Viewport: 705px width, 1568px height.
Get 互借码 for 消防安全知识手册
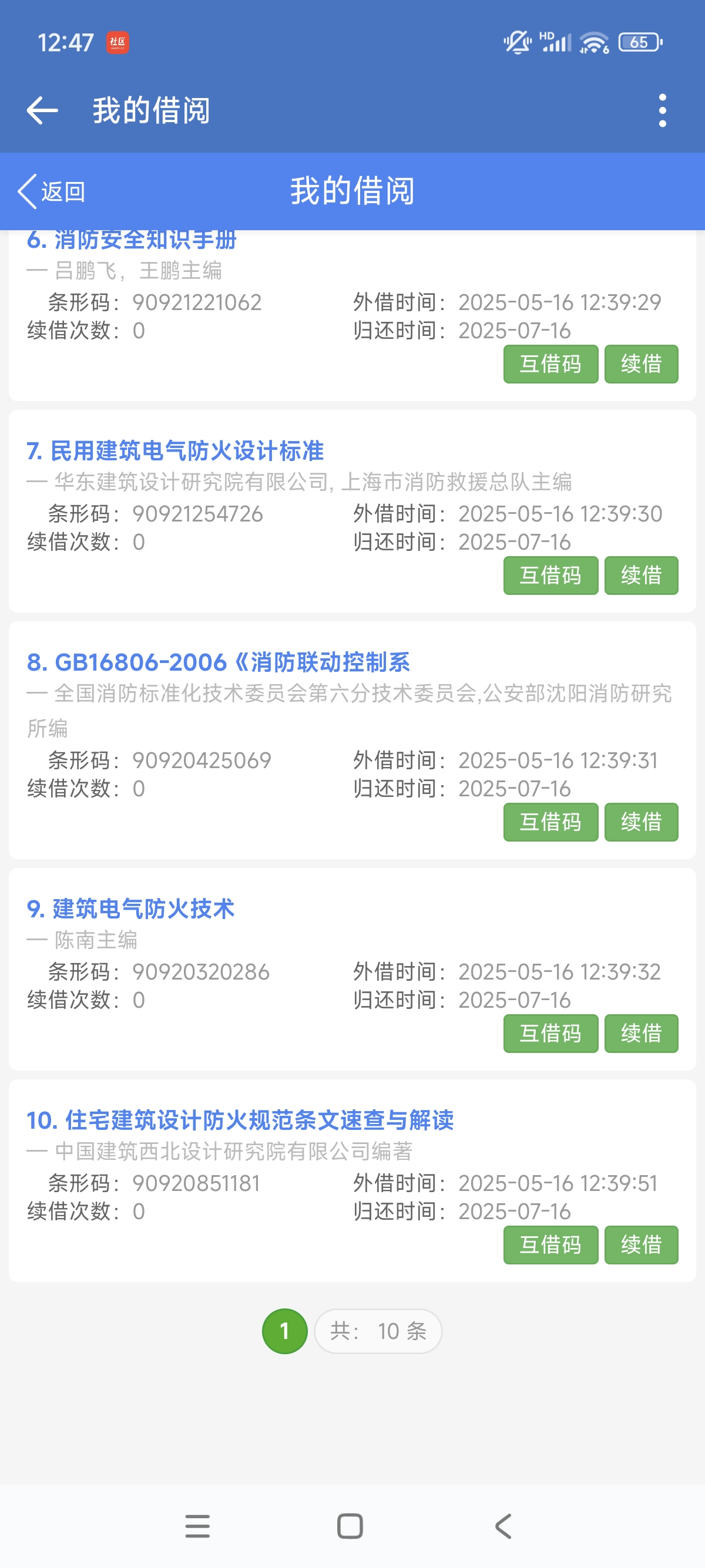click(x=550, y=364)
